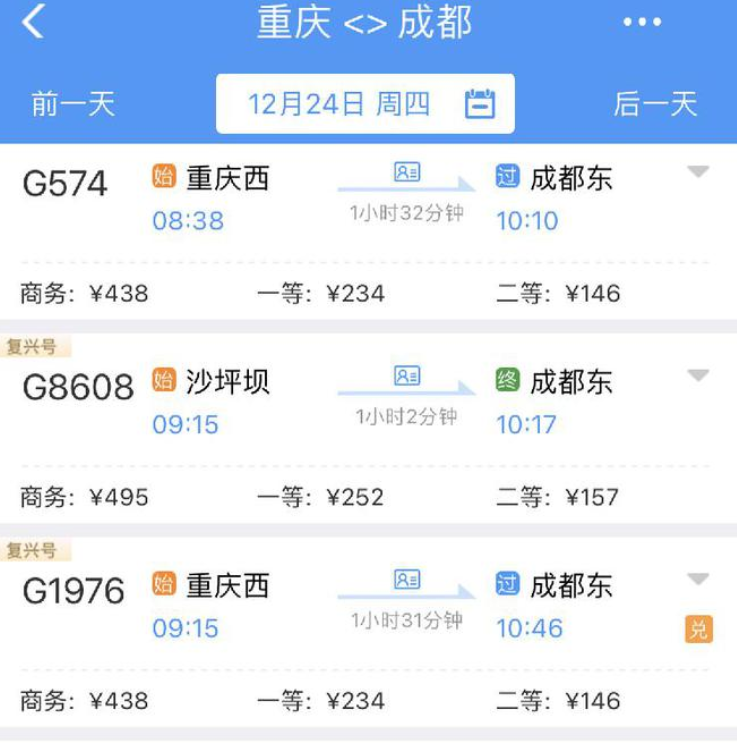The width and height of the screenshot is (737, 748).
Task: Choose train G1976 arriving at 10:46
Action: pyautogui.click(x=74, y=591)
